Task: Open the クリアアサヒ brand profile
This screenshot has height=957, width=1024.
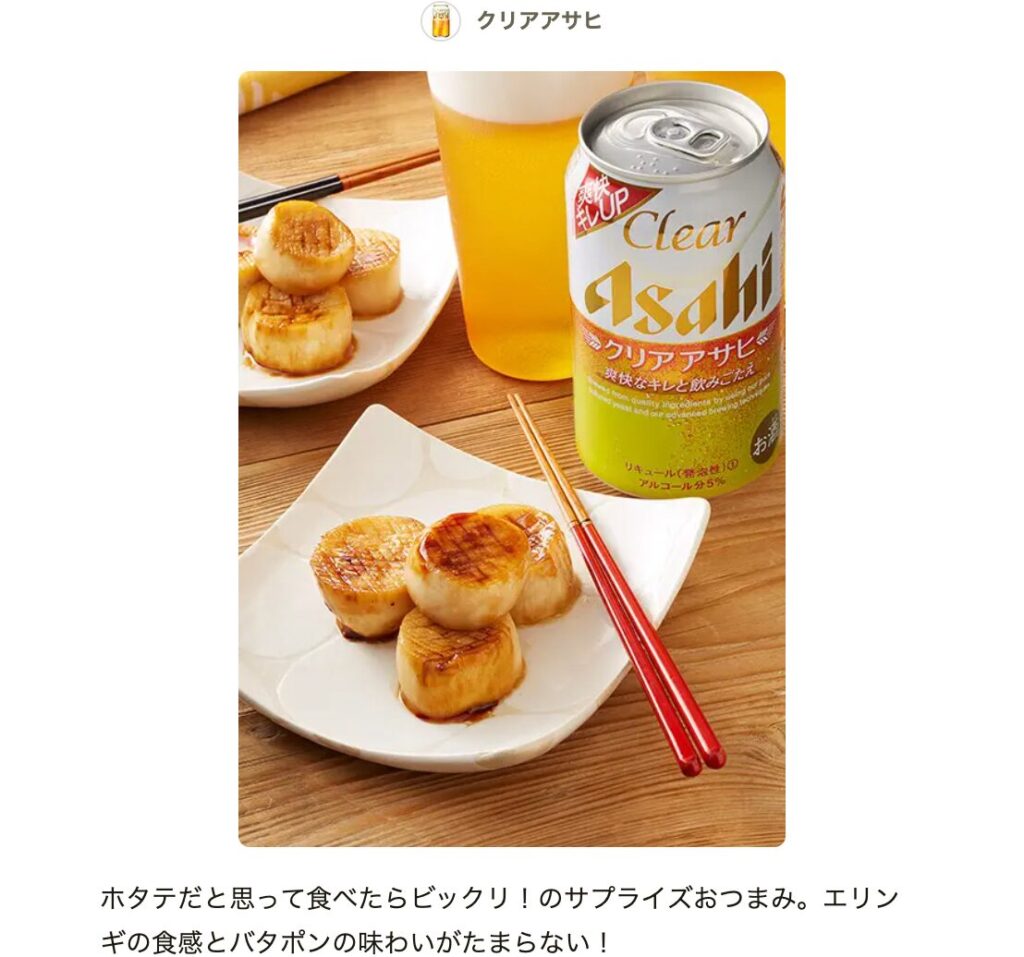Action: point(538,21)
